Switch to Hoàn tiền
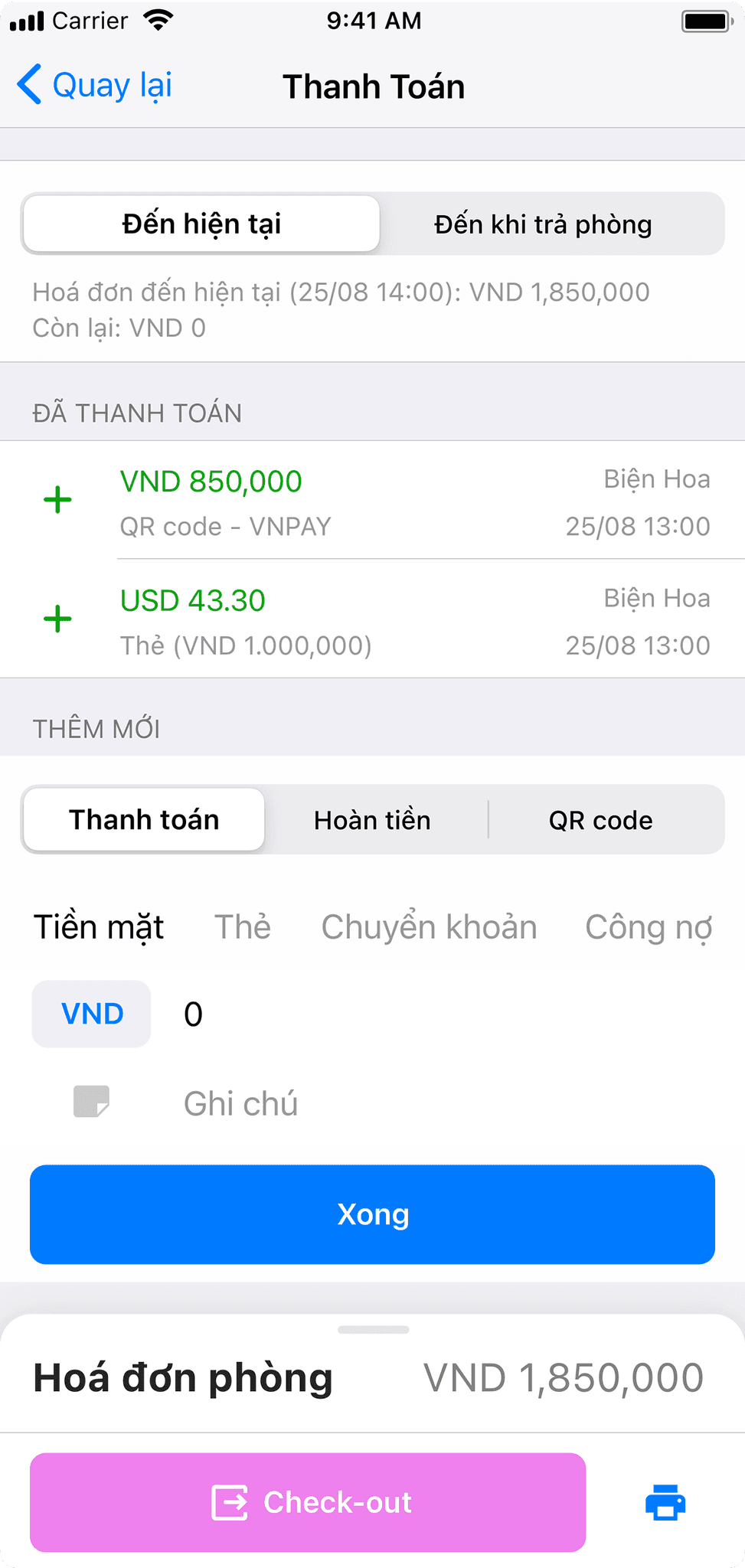Viewport: 745px width, 1568px height. pyautogui.click(x=372, y=820)
